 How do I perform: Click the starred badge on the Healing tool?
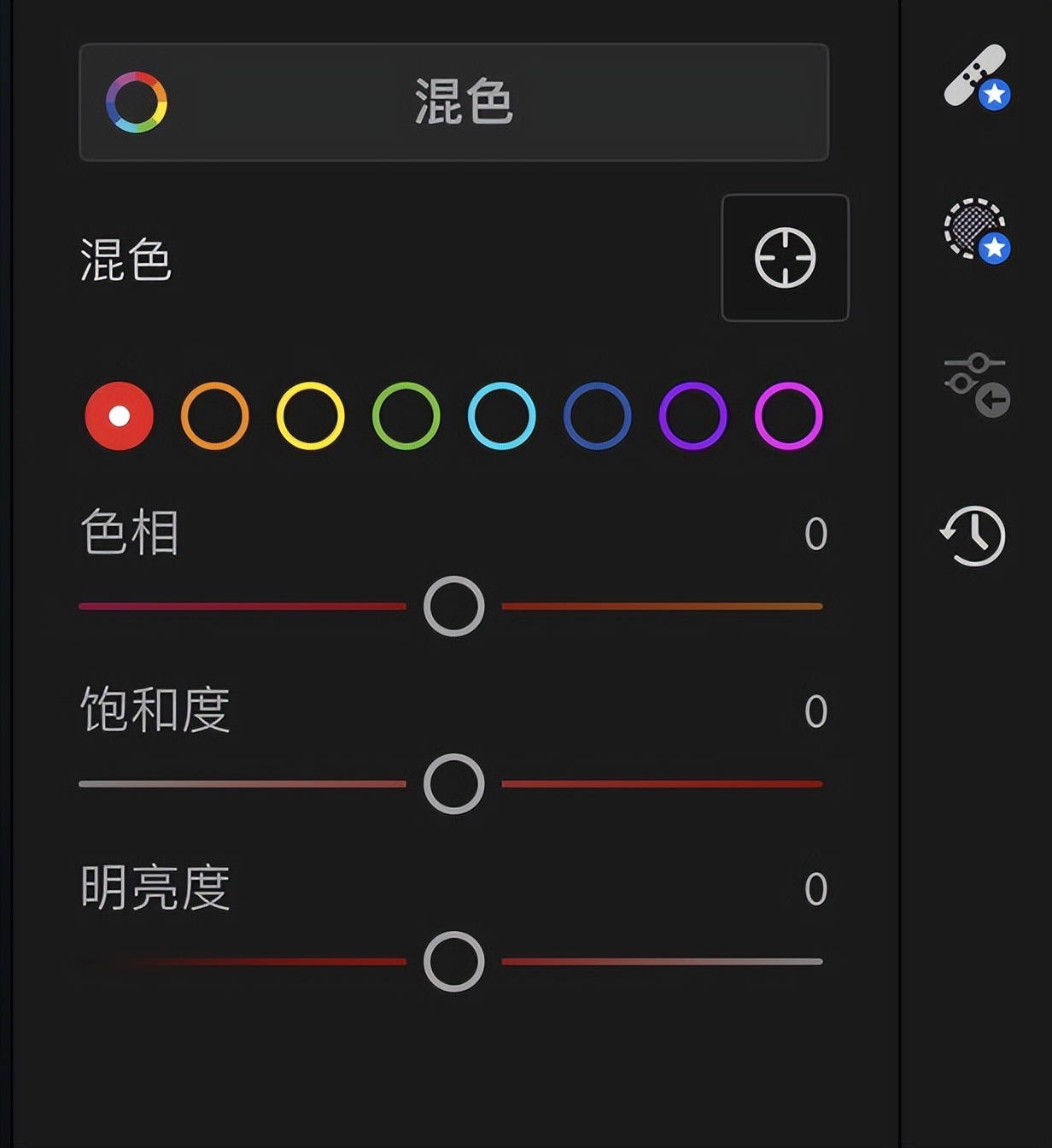[x=996, y=97]
